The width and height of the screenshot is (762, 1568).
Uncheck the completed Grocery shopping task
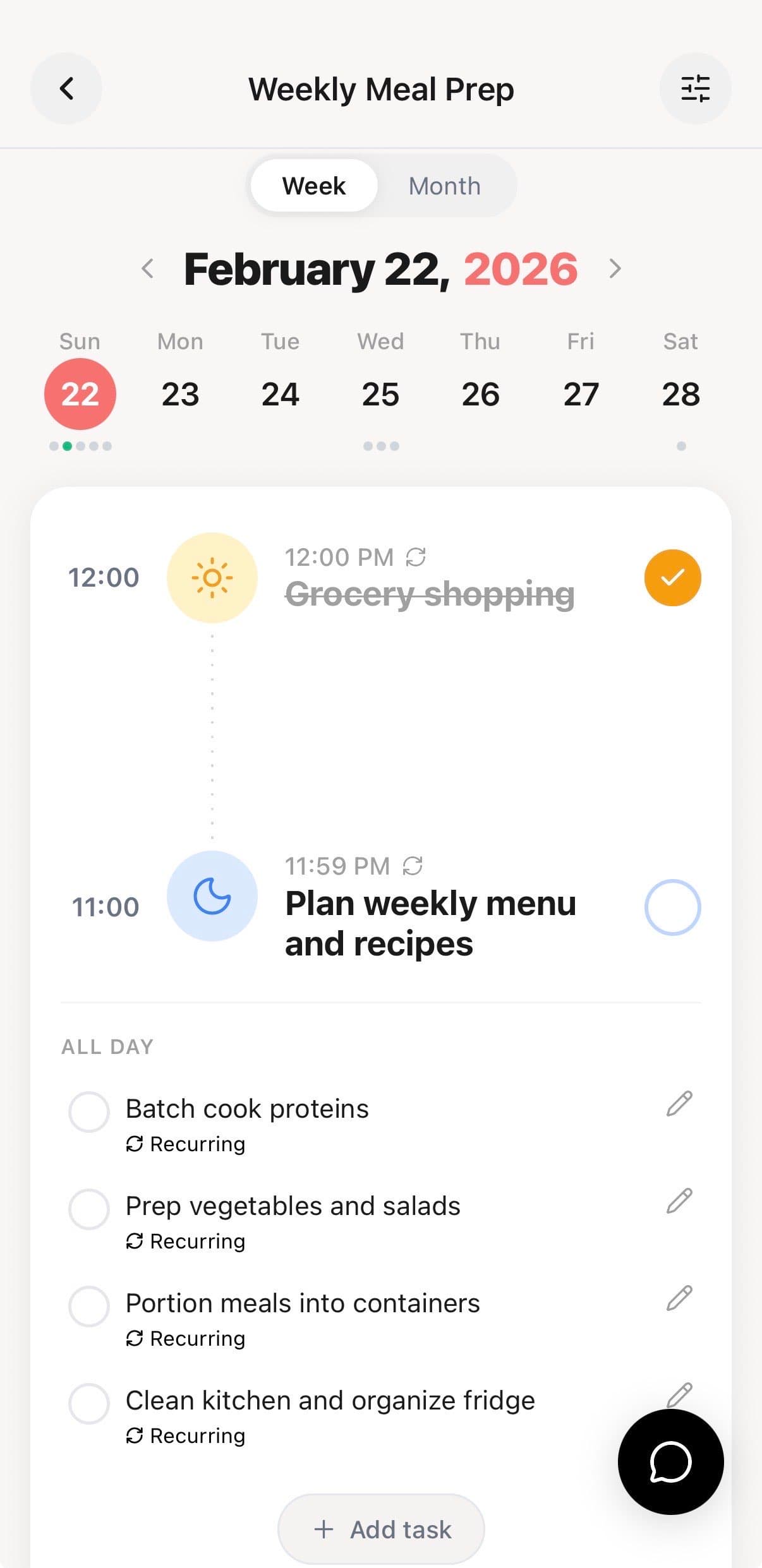tap(672, 577)
